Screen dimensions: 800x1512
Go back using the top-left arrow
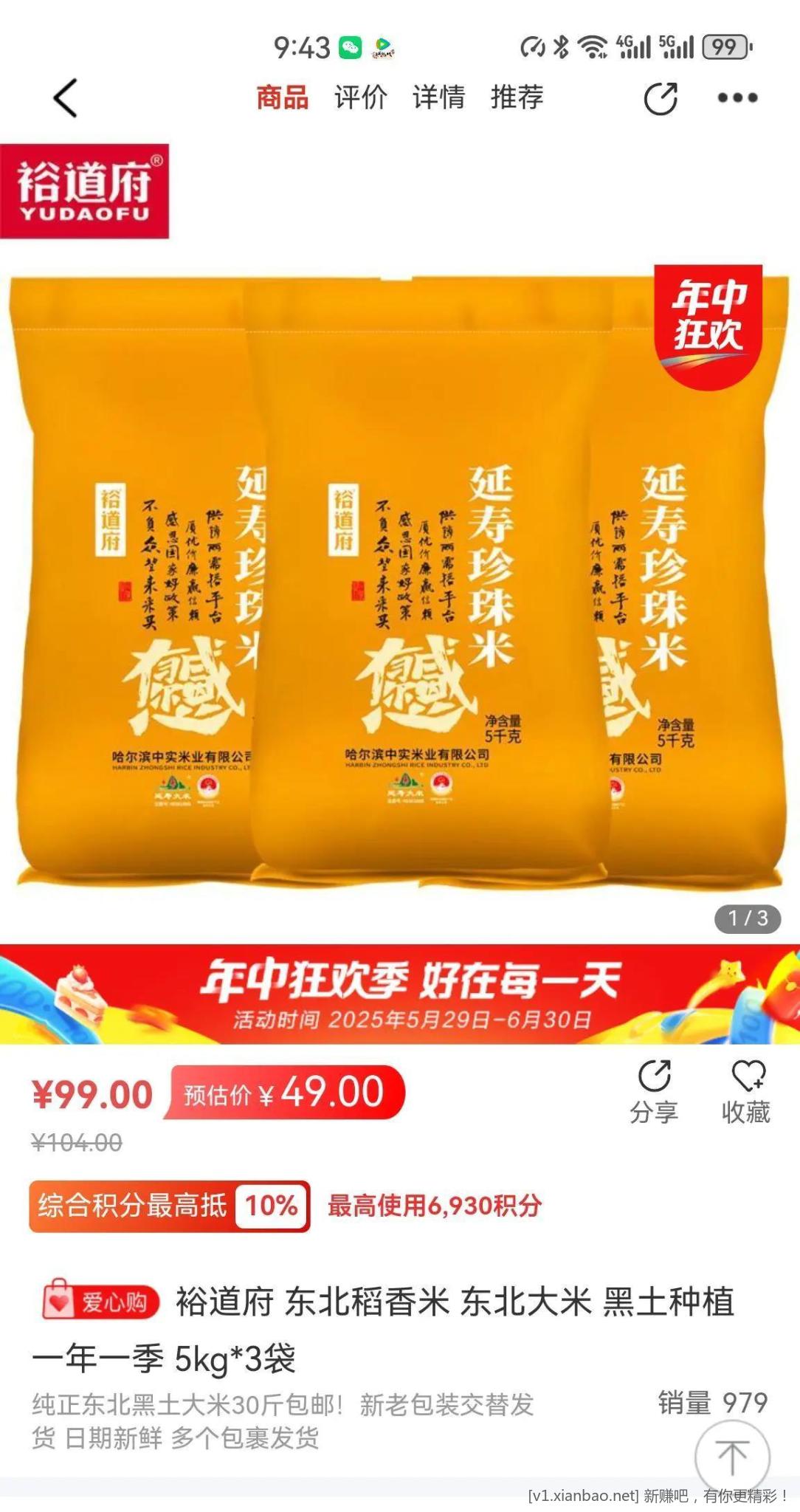coord(65,98)
